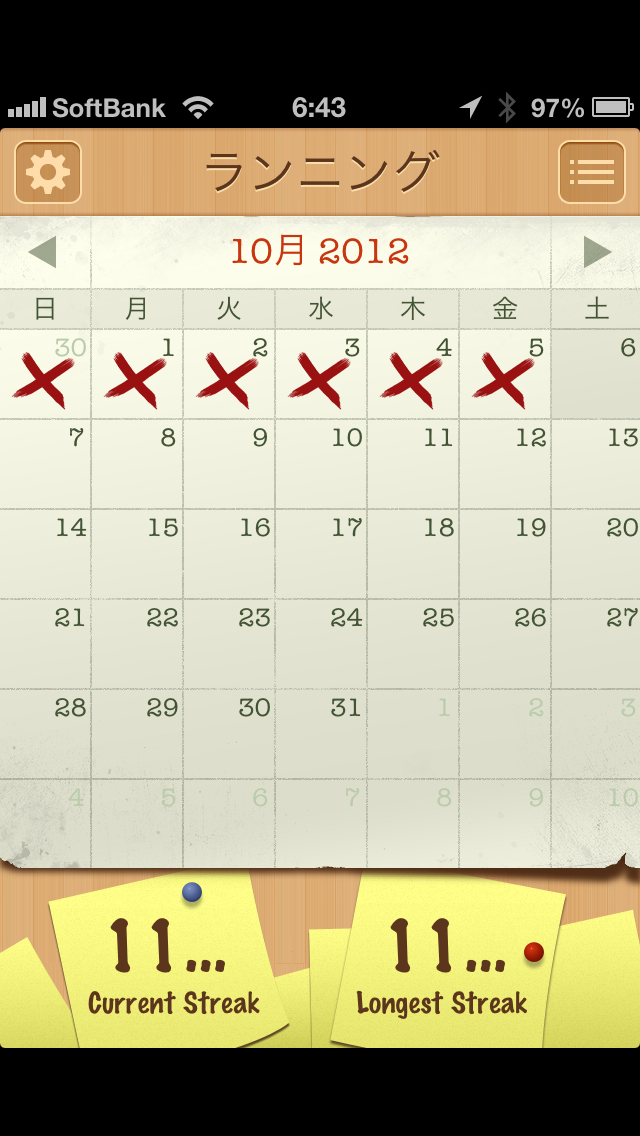This screenshot has height=1136, width=640.
Task: Select October 10 on the calendar
Action: (x=321, y=465)
